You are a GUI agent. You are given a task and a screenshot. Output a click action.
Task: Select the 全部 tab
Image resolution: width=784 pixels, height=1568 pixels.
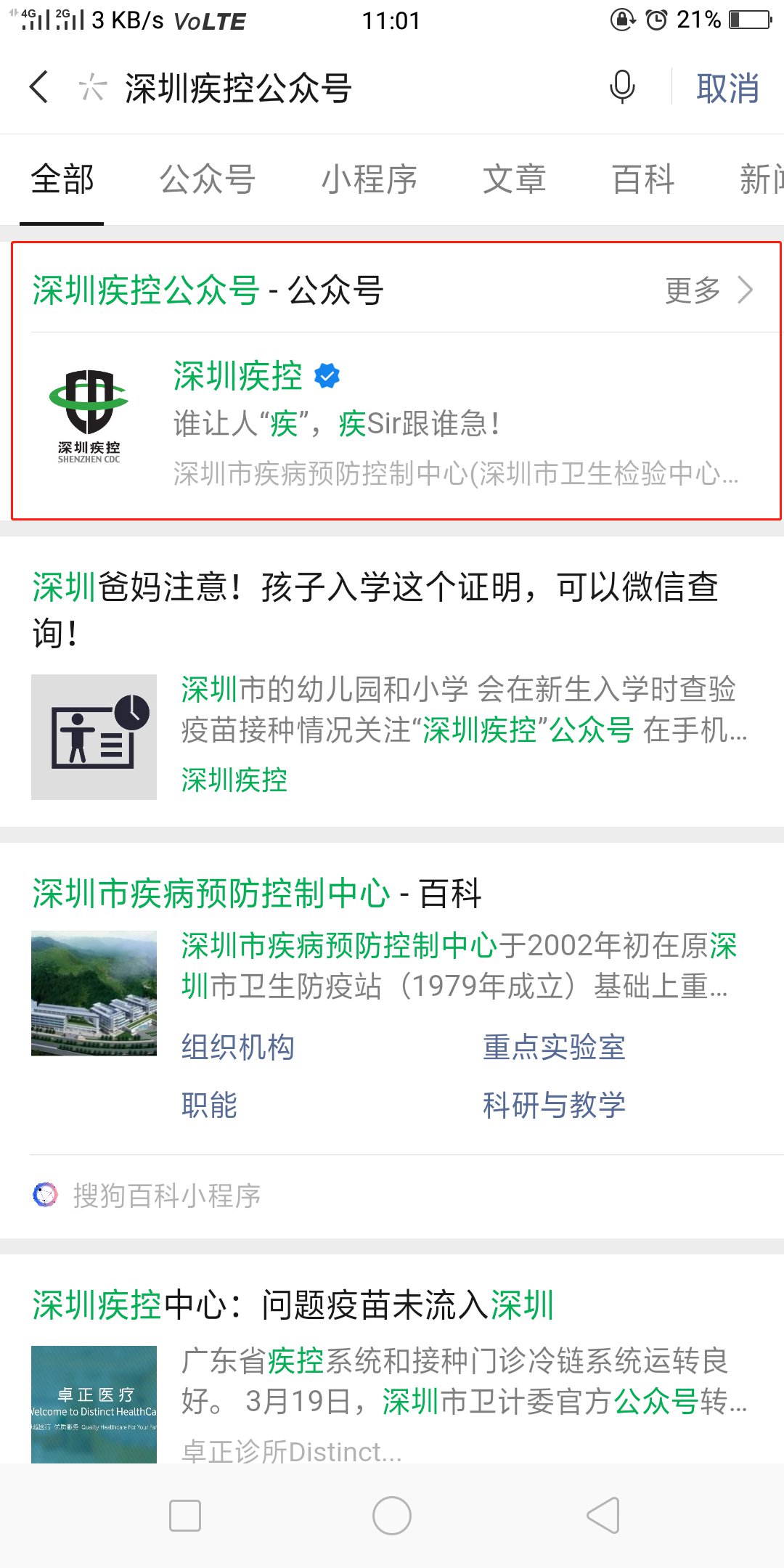[62, 179]
